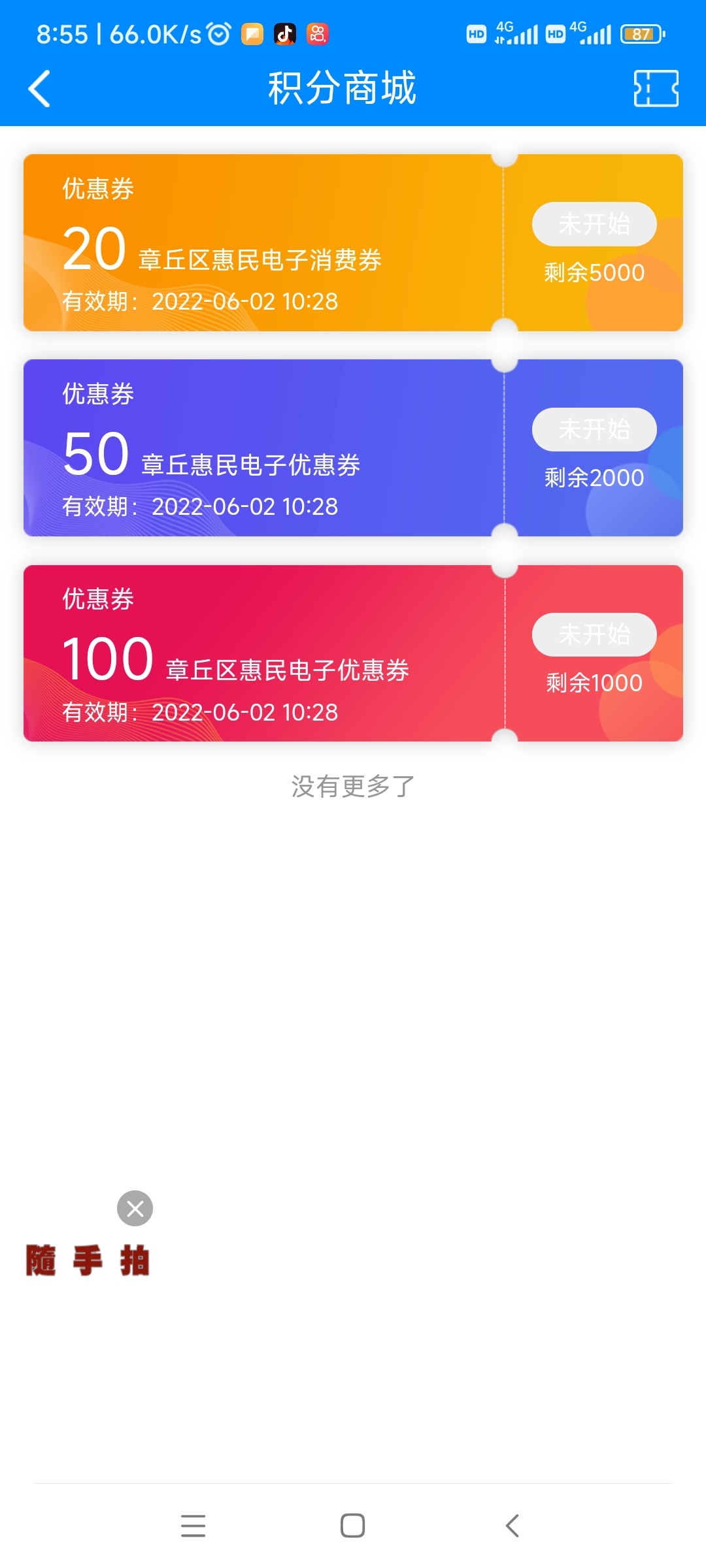Tap 未开始 button on the 100 coupon

coord(594,634)
